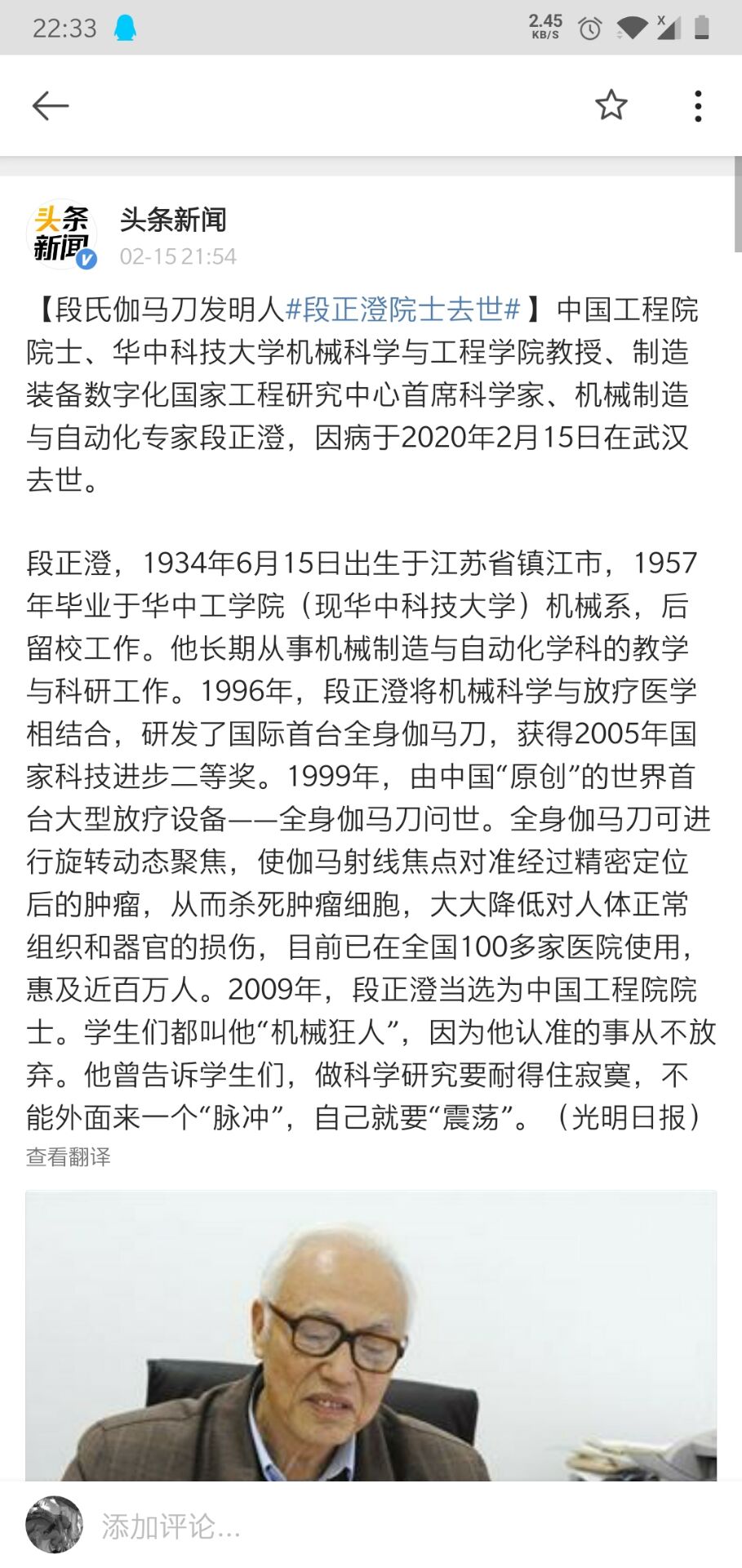
Task: Go back using the arrow icon
Action: 50,106
